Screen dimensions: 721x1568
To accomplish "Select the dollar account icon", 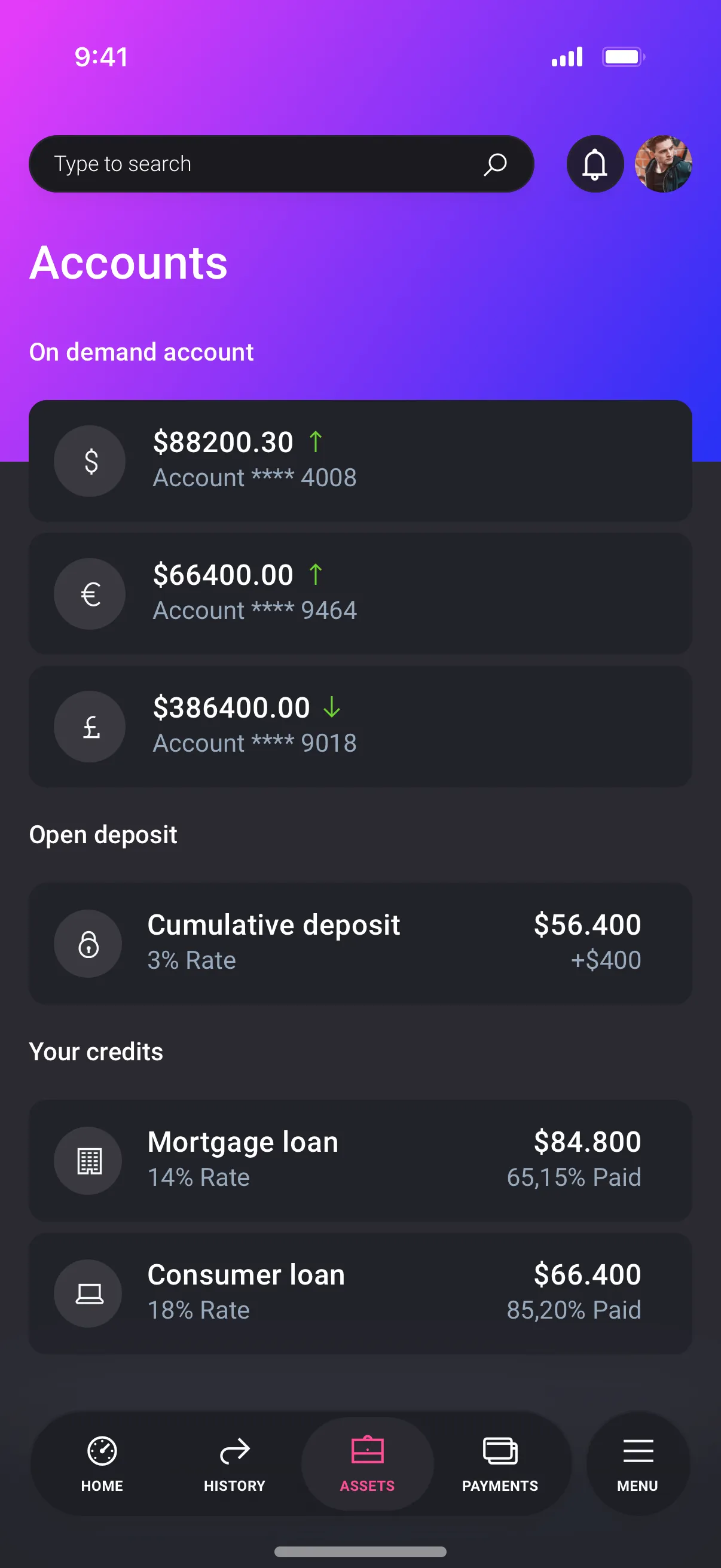I will [x=90, y=461].
